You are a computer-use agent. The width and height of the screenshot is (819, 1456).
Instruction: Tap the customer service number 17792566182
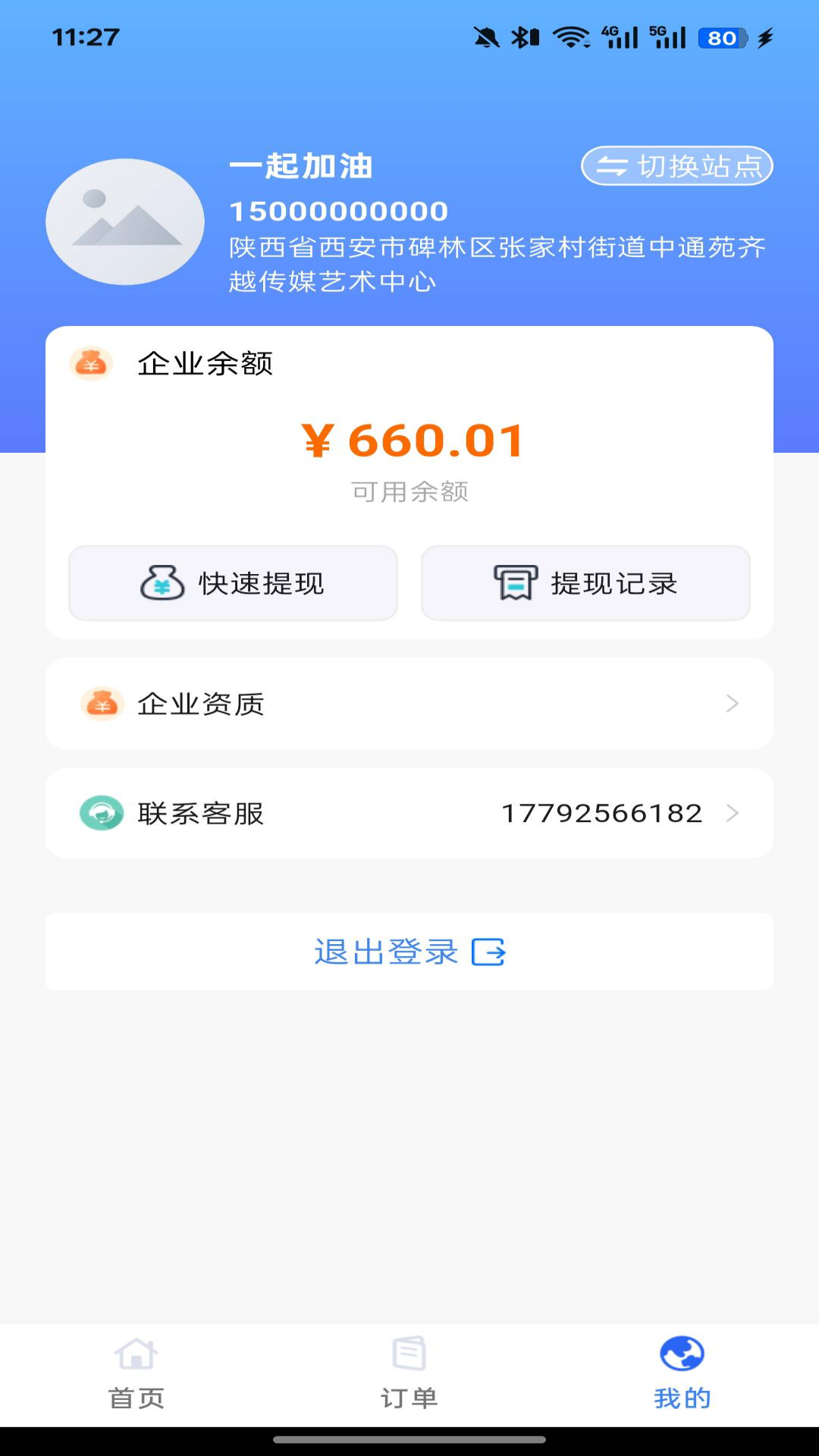(601, 812)
